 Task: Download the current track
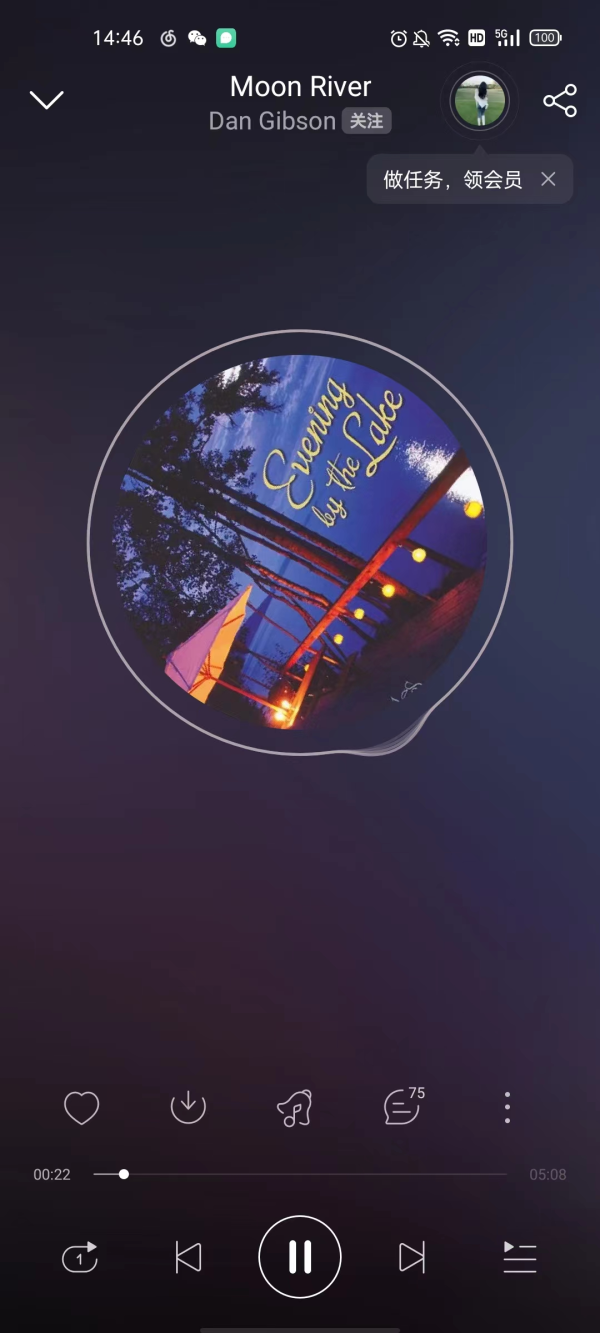188,1107
